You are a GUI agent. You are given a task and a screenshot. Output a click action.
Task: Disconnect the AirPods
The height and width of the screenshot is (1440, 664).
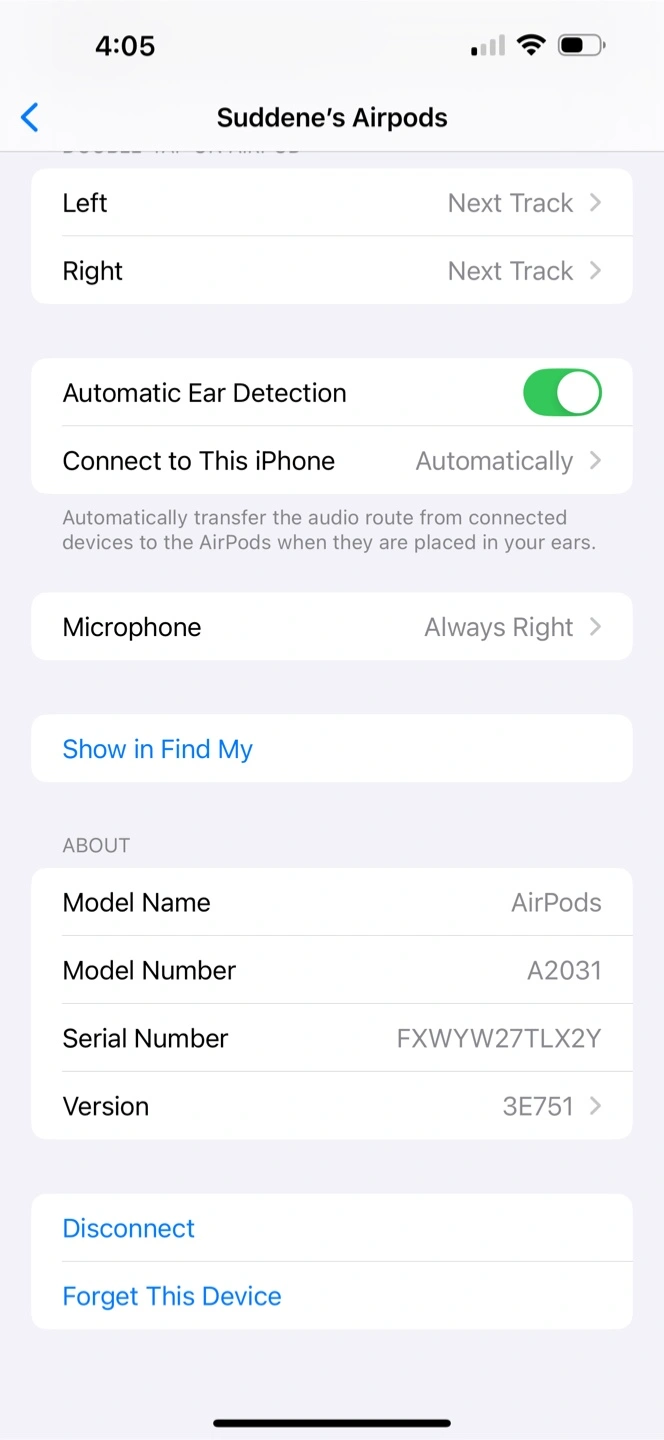(x=332, y=1228)
